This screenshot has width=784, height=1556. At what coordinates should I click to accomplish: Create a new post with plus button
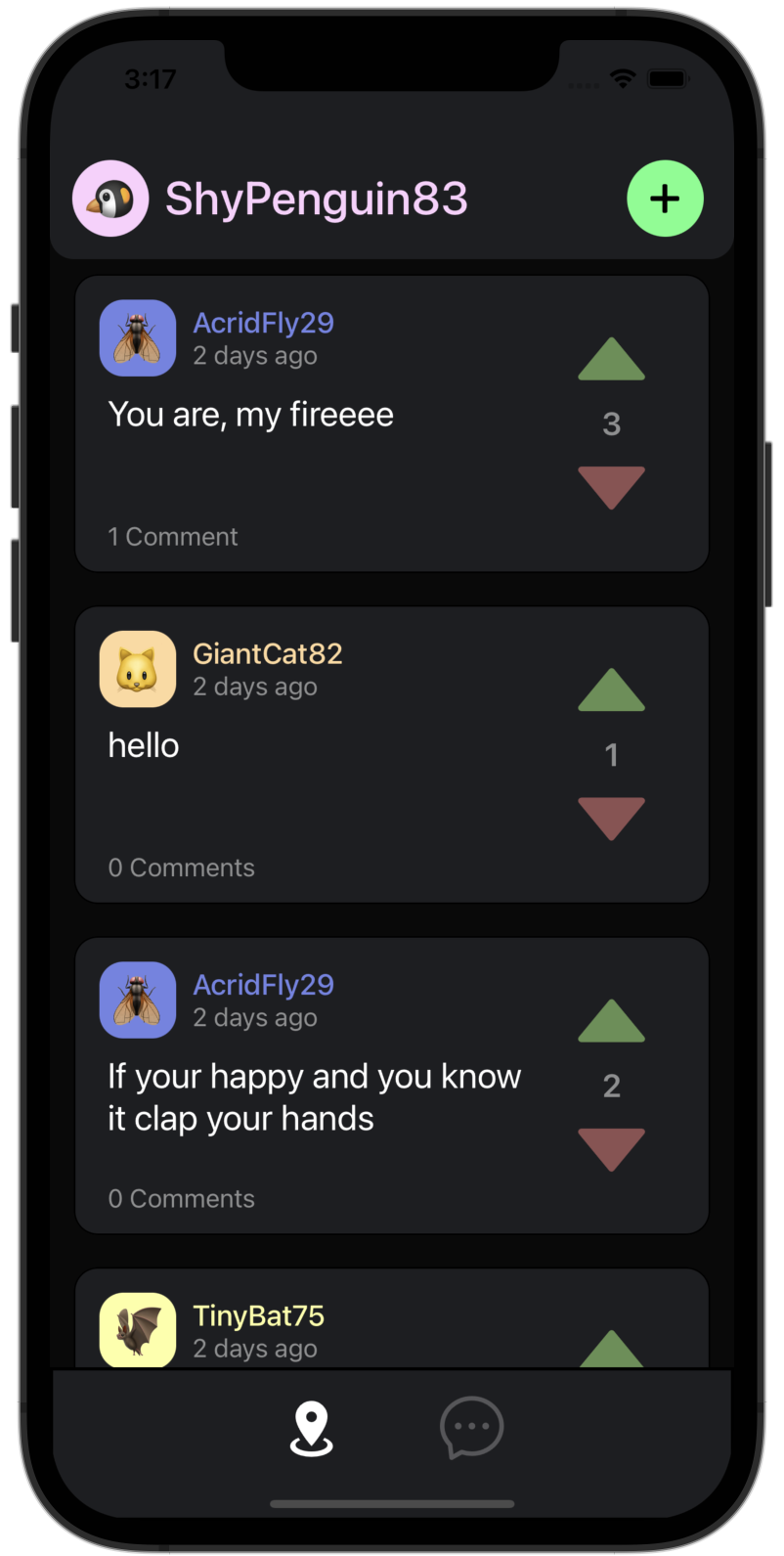pos(665,199)
